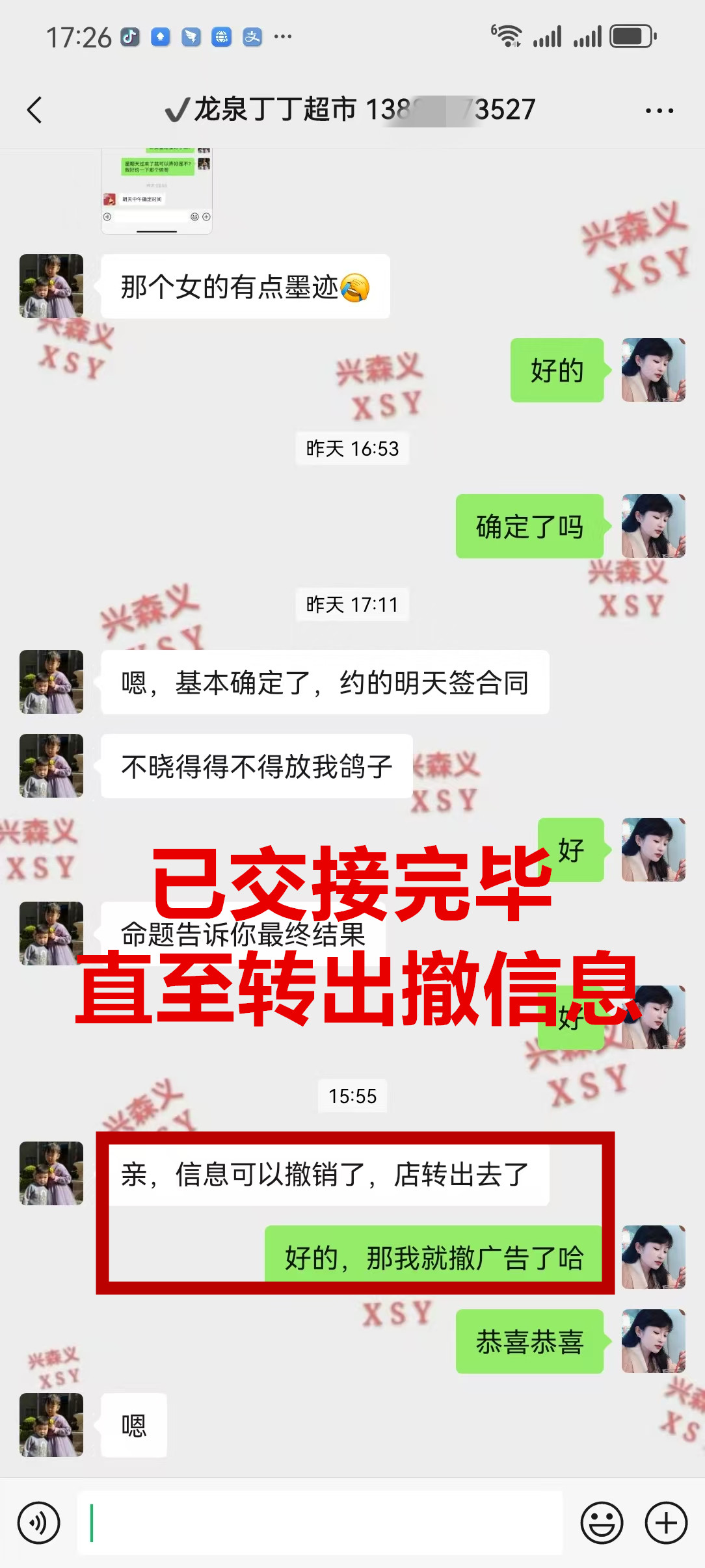Open the emoji sticker panel
The width and height of the screenshot is (705, 1568).
(602, 1522)
